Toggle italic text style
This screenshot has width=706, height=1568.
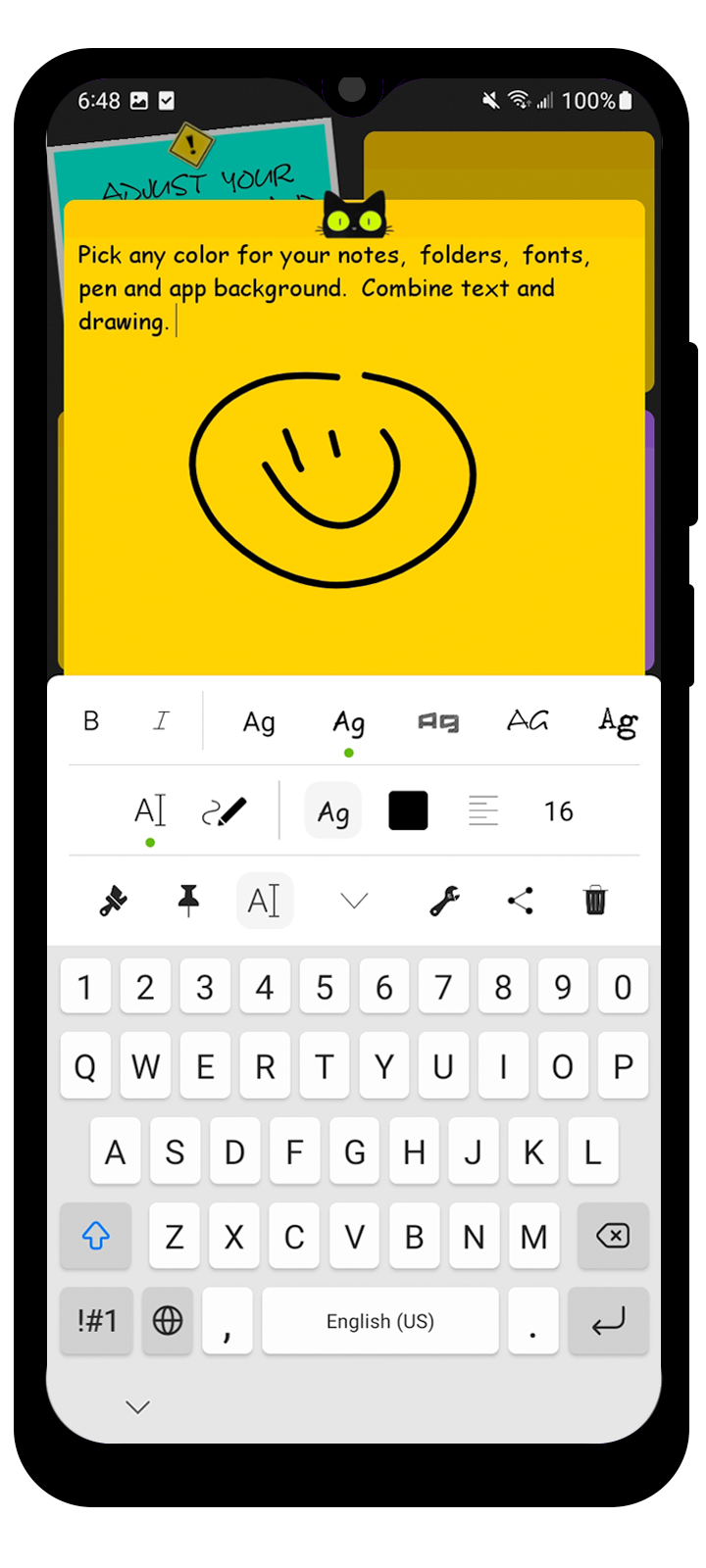[161, 721]
